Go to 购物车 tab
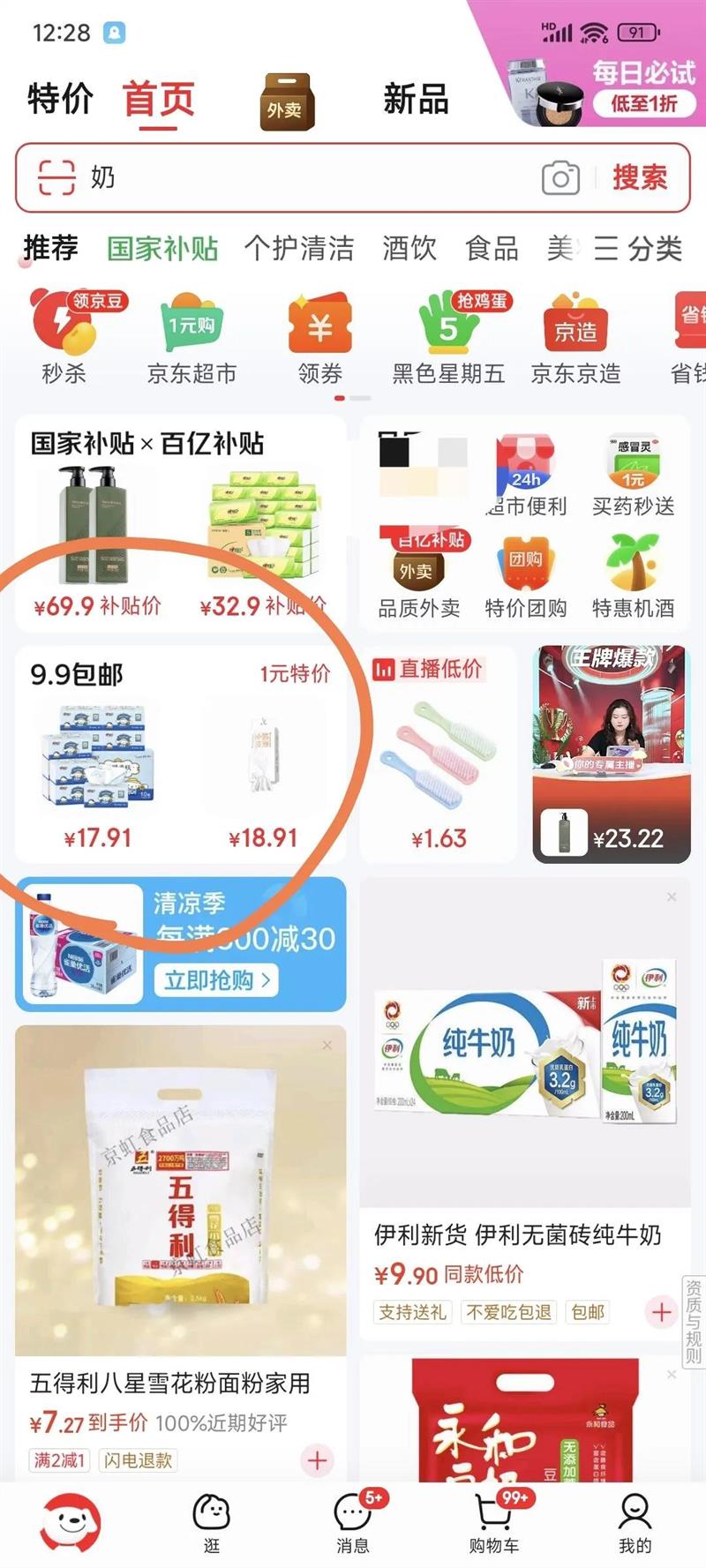The height and width of the screenshot is (1568, 706). click(494, 1522)
